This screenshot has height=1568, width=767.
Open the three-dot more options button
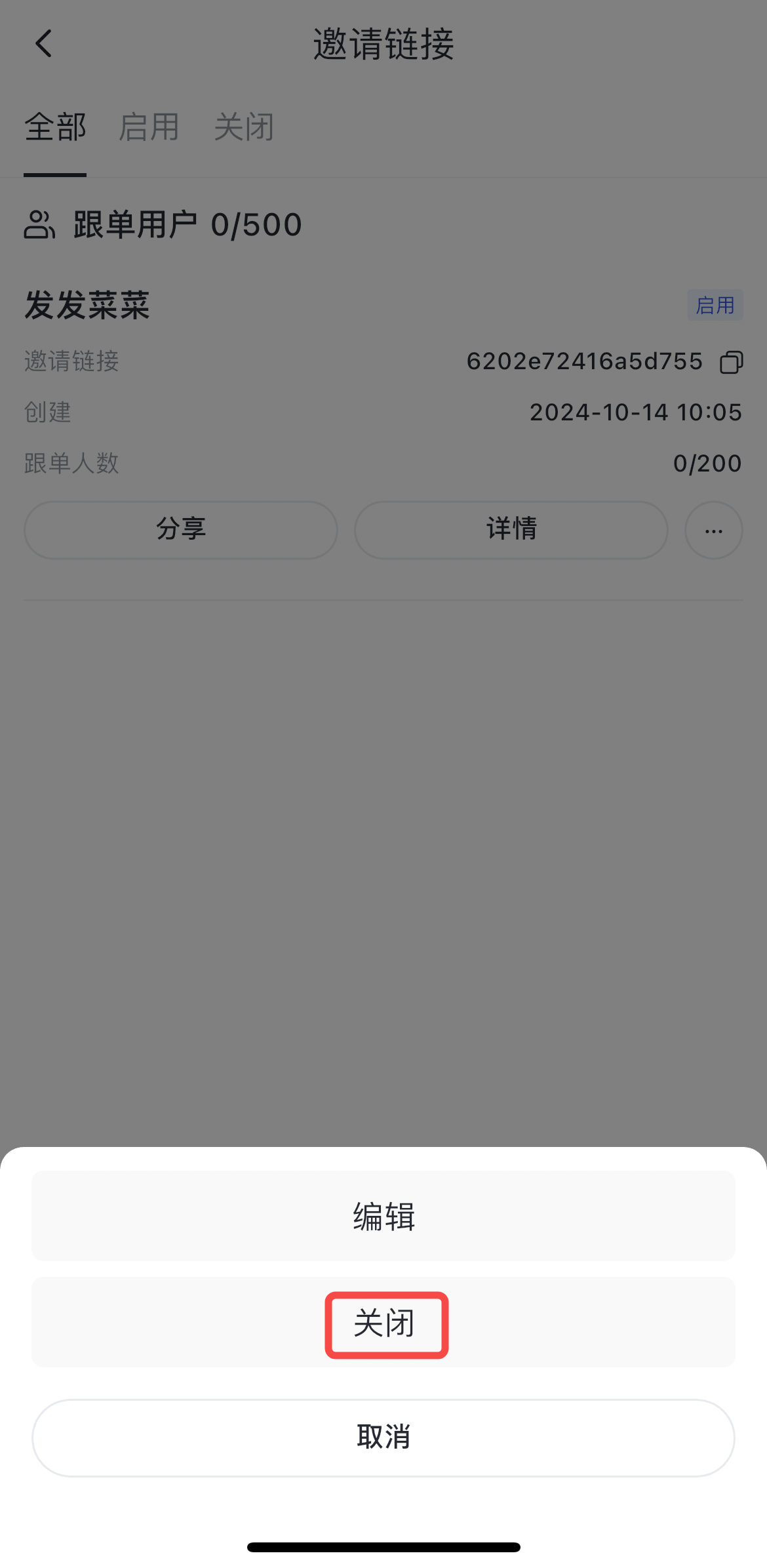point(713,531)
